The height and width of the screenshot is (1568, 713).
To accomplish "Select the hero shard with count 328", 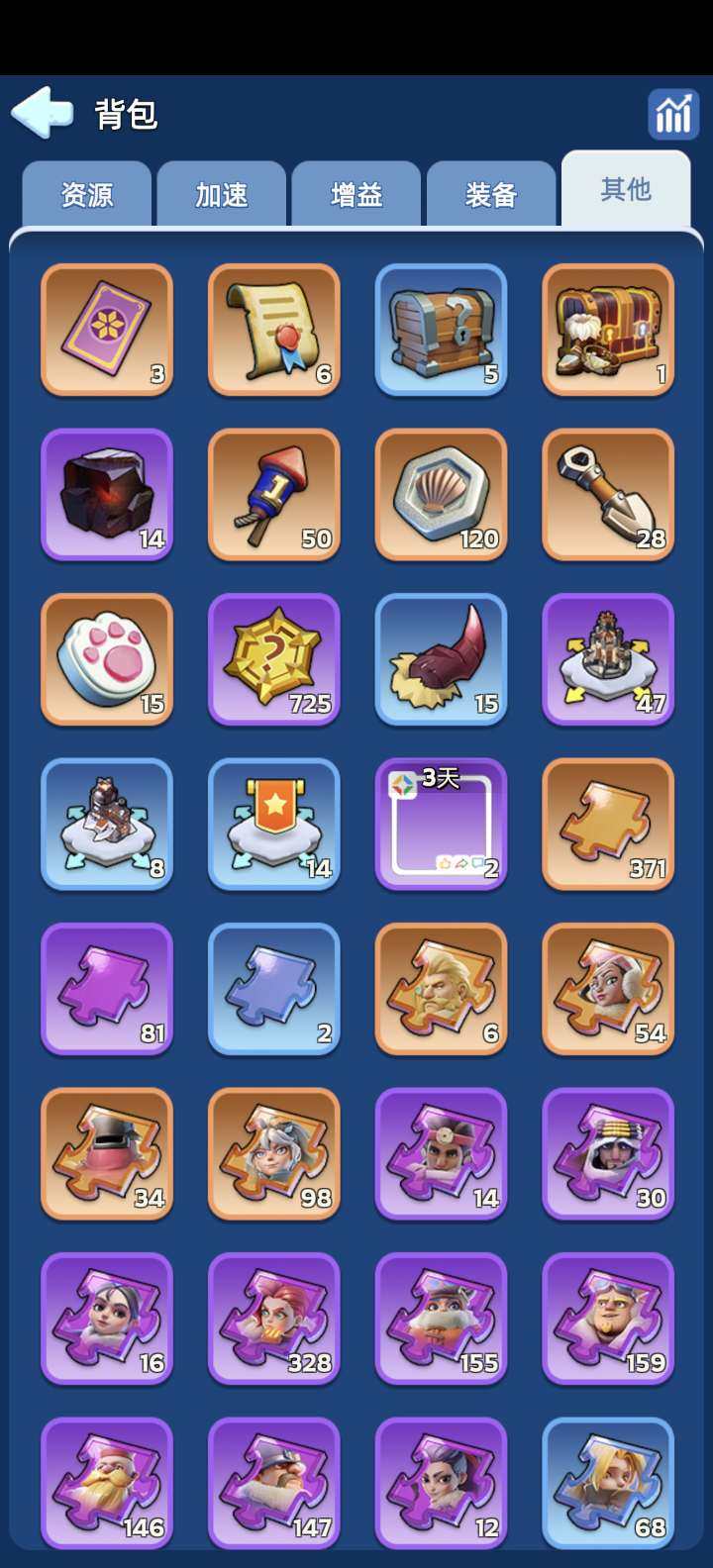I will pos(274,1319).
